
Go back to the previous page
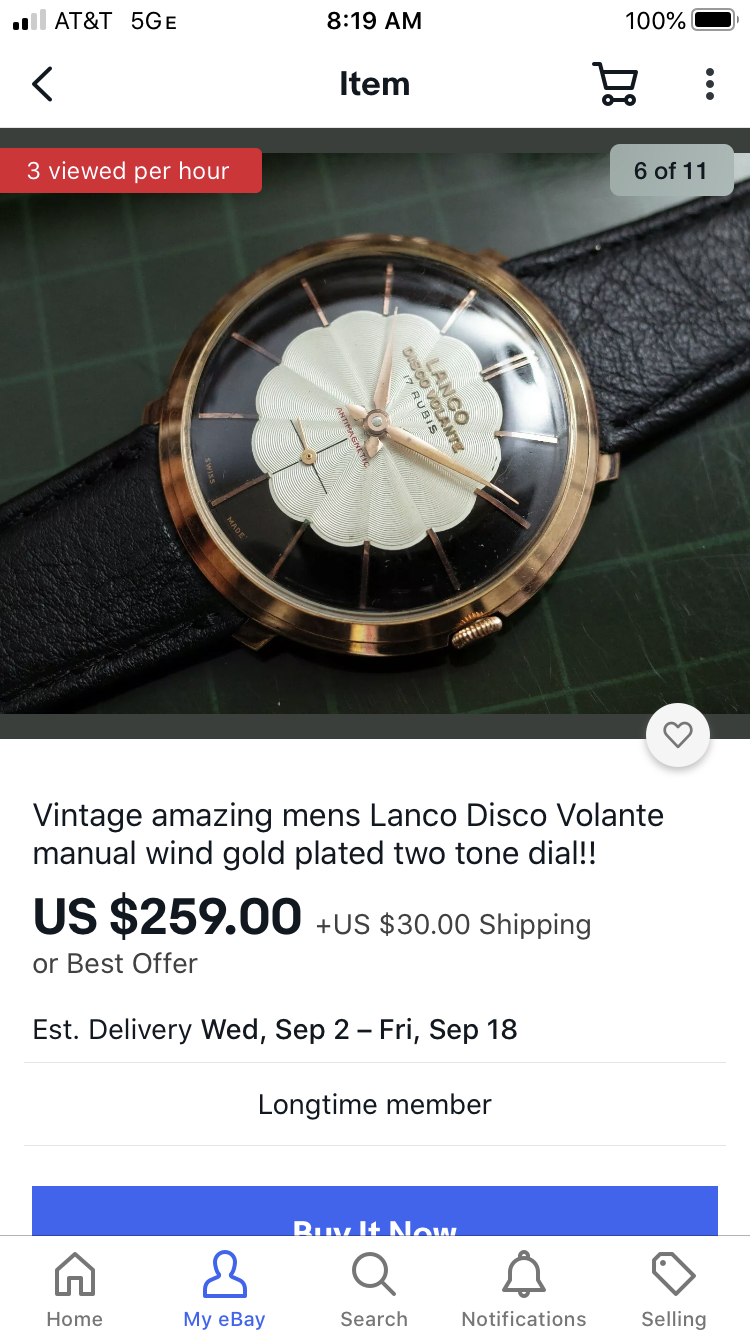click(x=42, y=84)
